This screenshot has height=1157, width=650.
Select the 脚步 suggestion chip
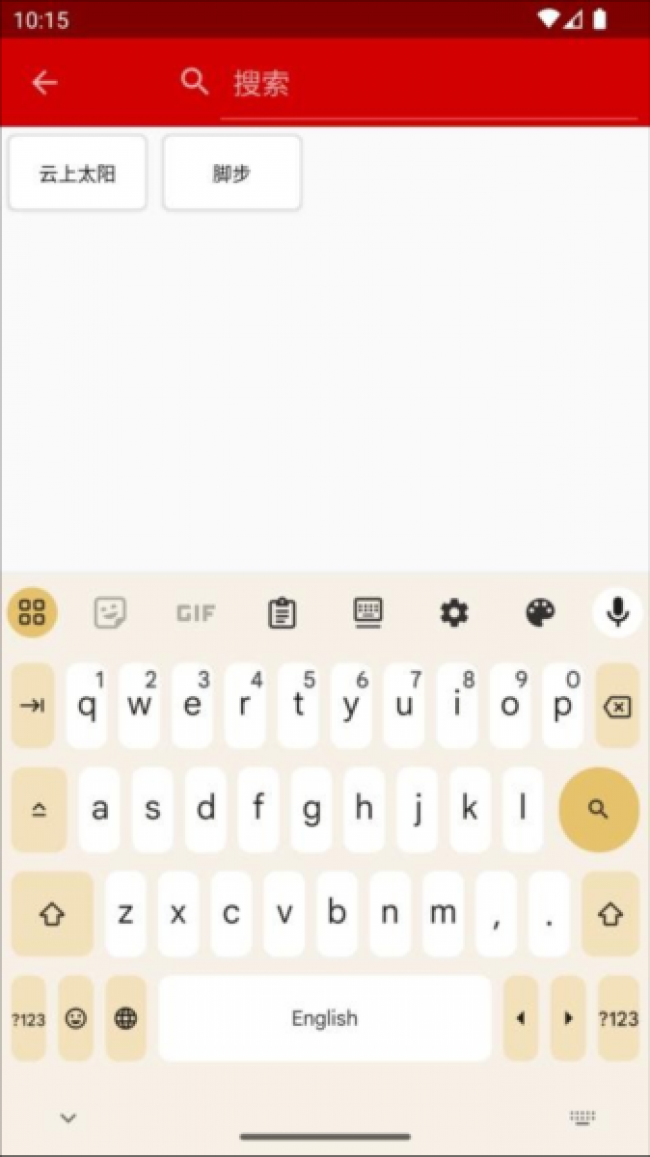tap(232, 174)
